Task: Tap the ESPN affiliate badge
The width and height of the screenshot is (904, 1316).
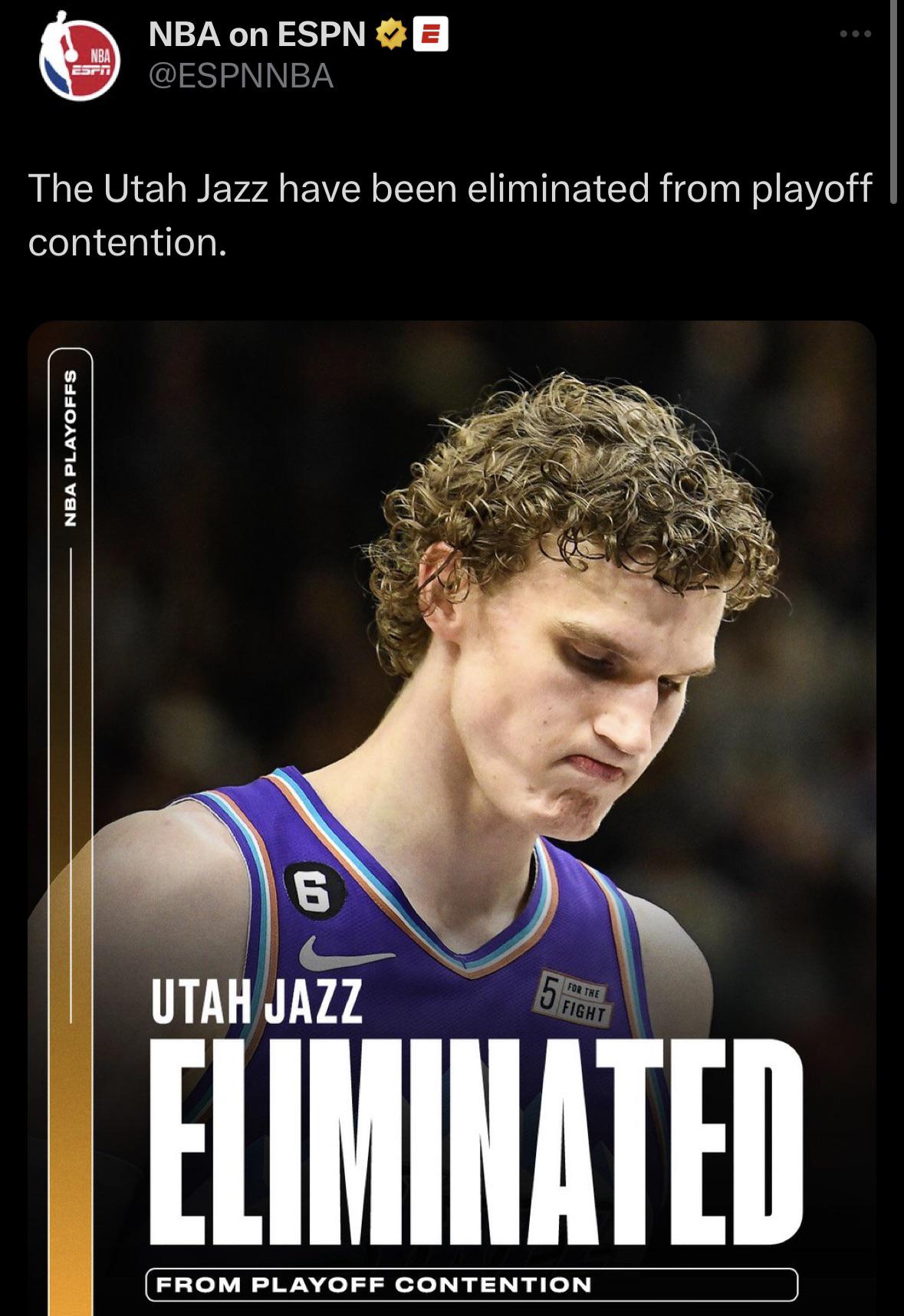Action: pos(431,35)
